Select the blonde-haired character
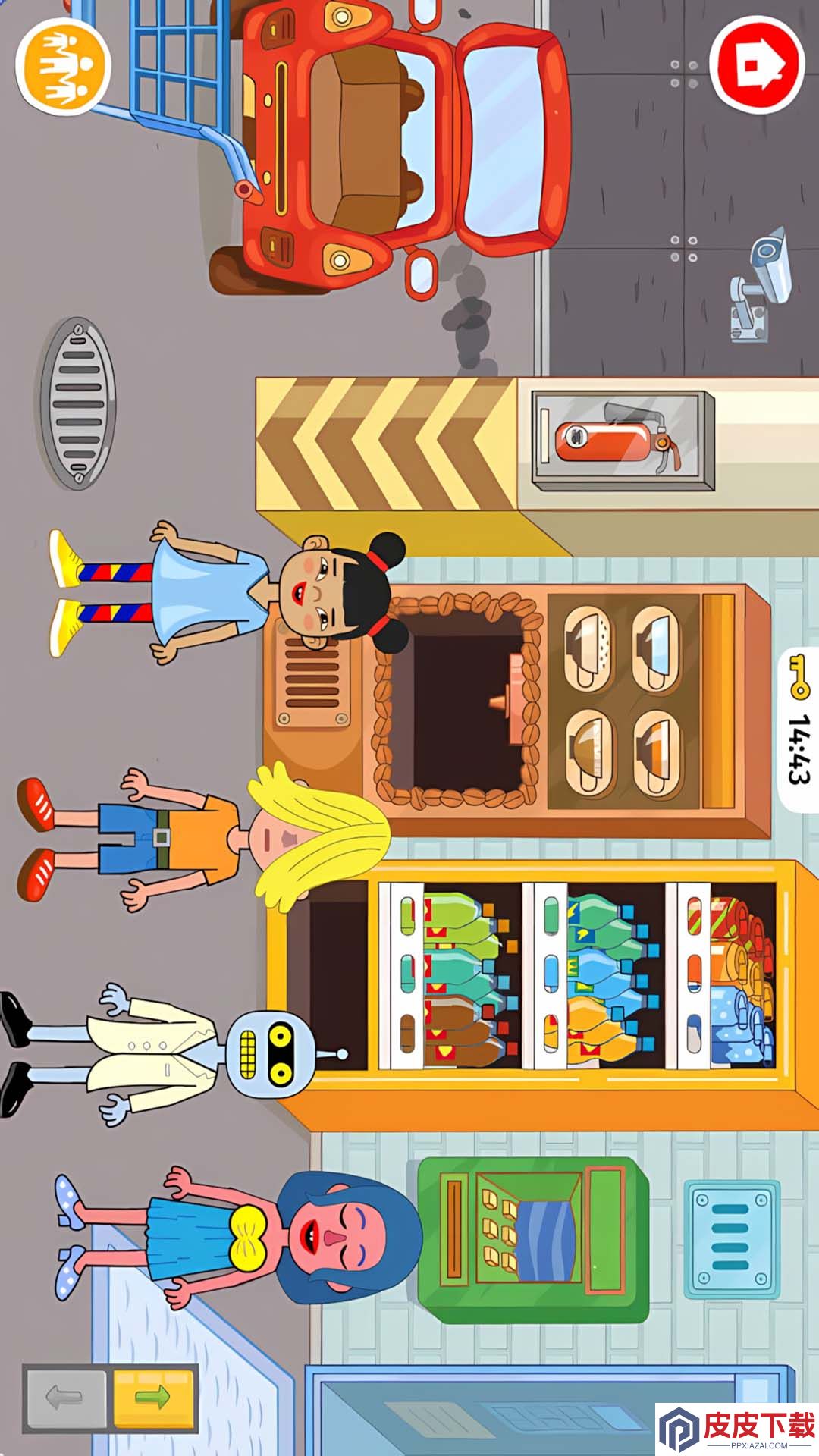 tap(203, 837)
